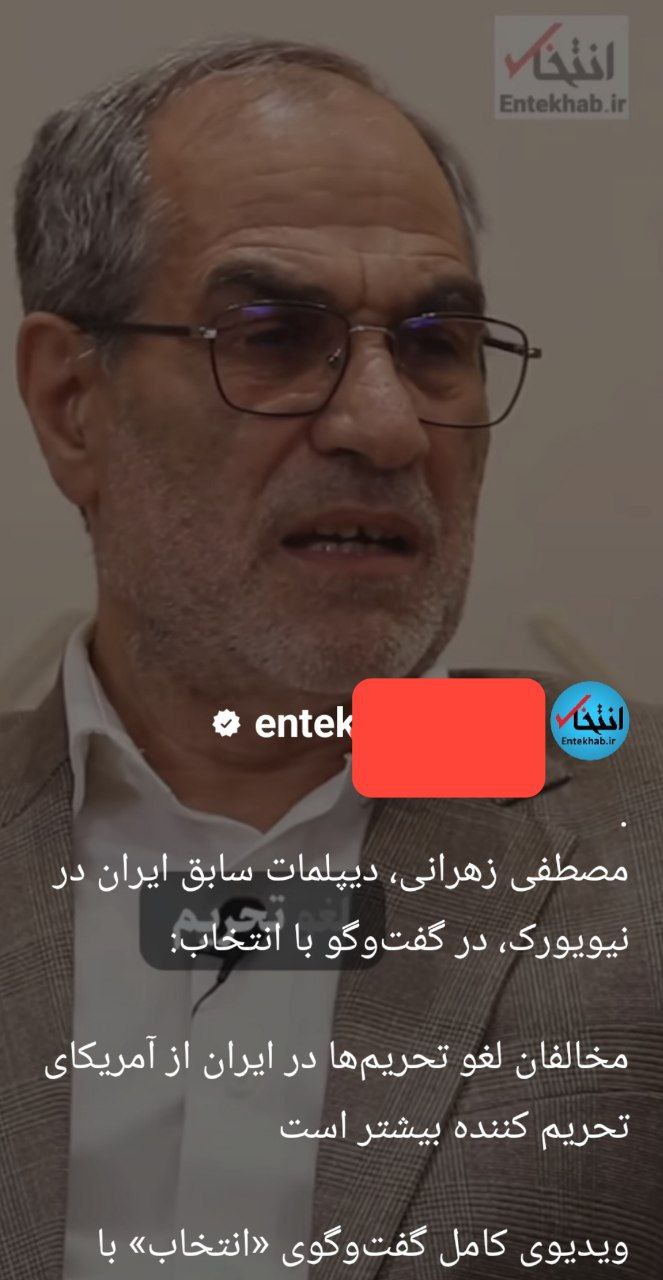Tap the verified entekhab username
This screenshot has width=663, height=1280.
click(x=302, y=724)
